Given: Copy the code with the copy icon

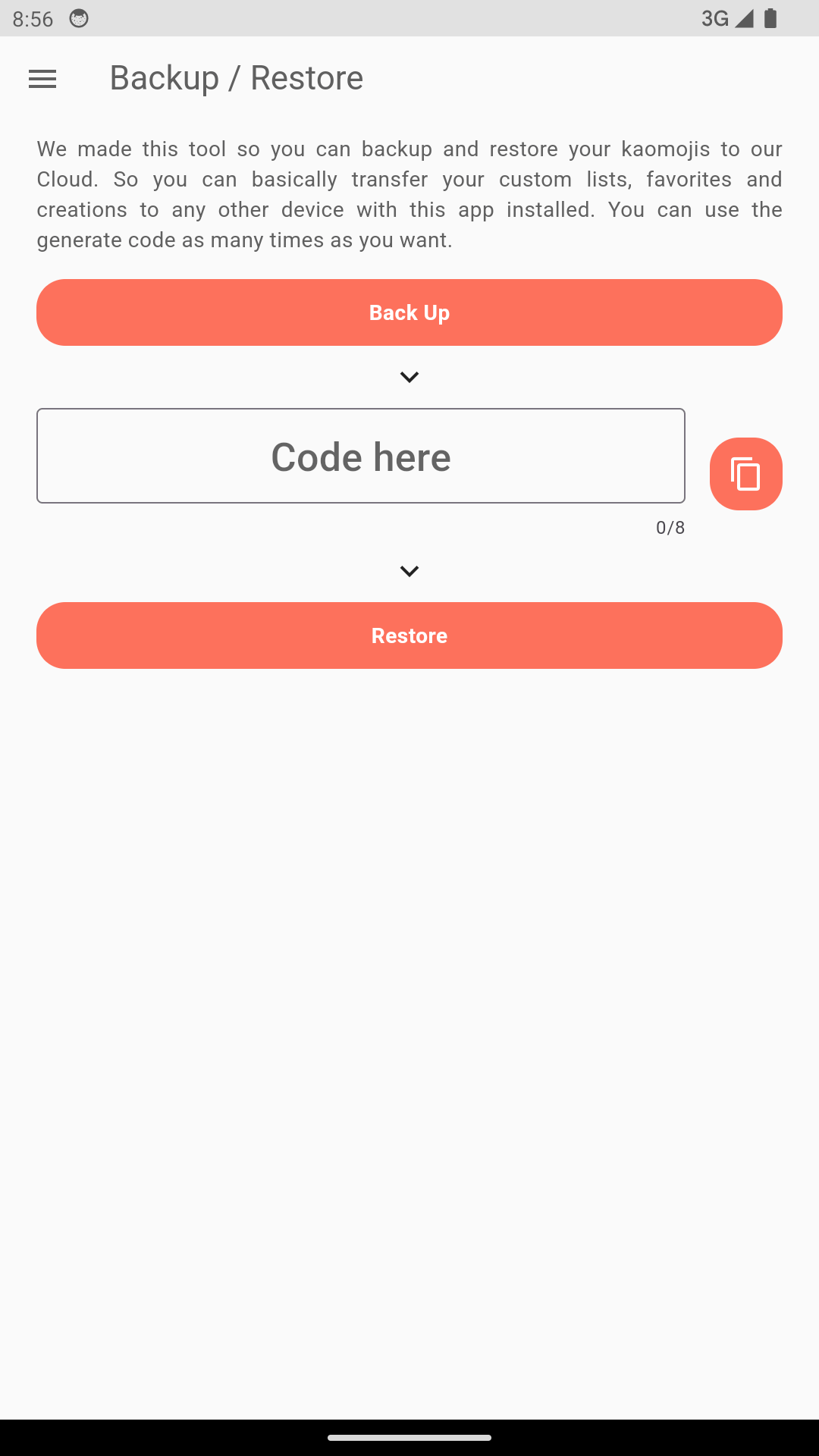Looking at the screenshot, I should 746,474.
